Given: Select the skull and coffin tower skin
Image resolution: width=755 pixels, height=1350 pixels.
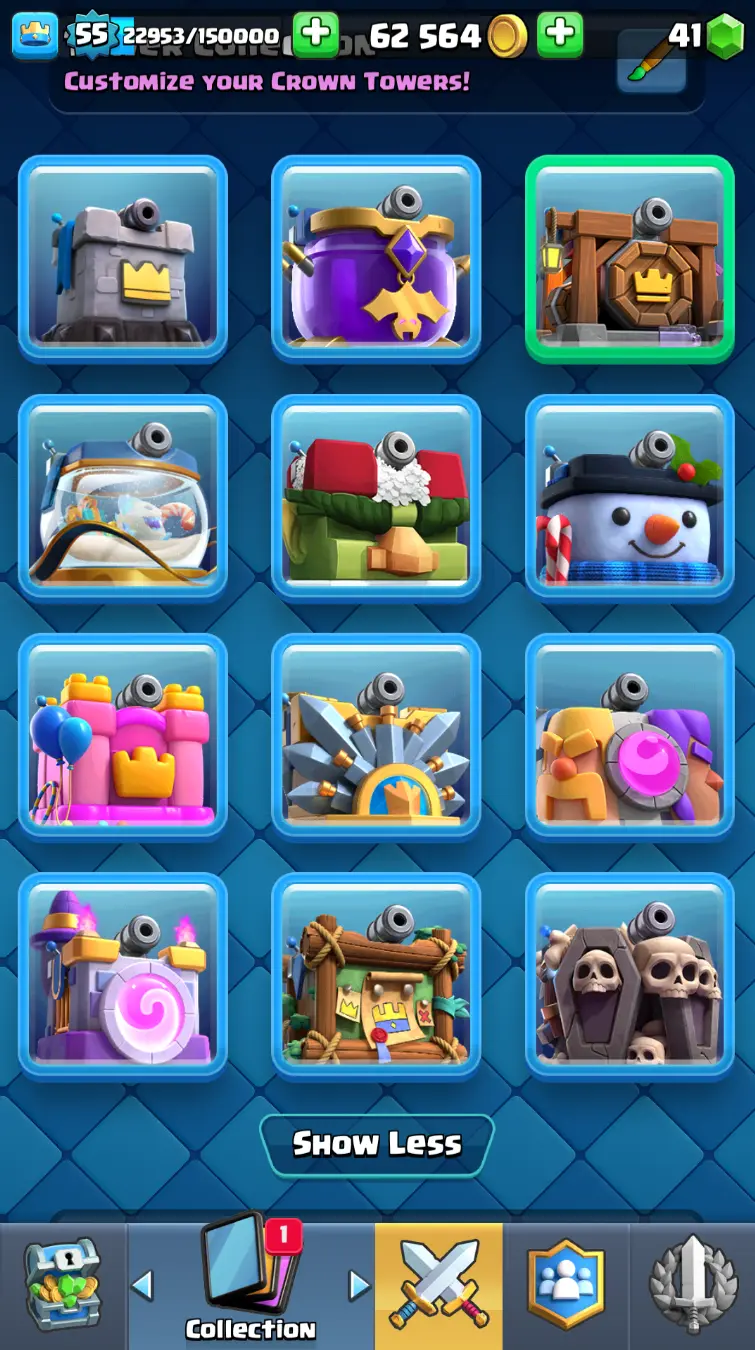Looking at the screenshot, I should point(629,975).
